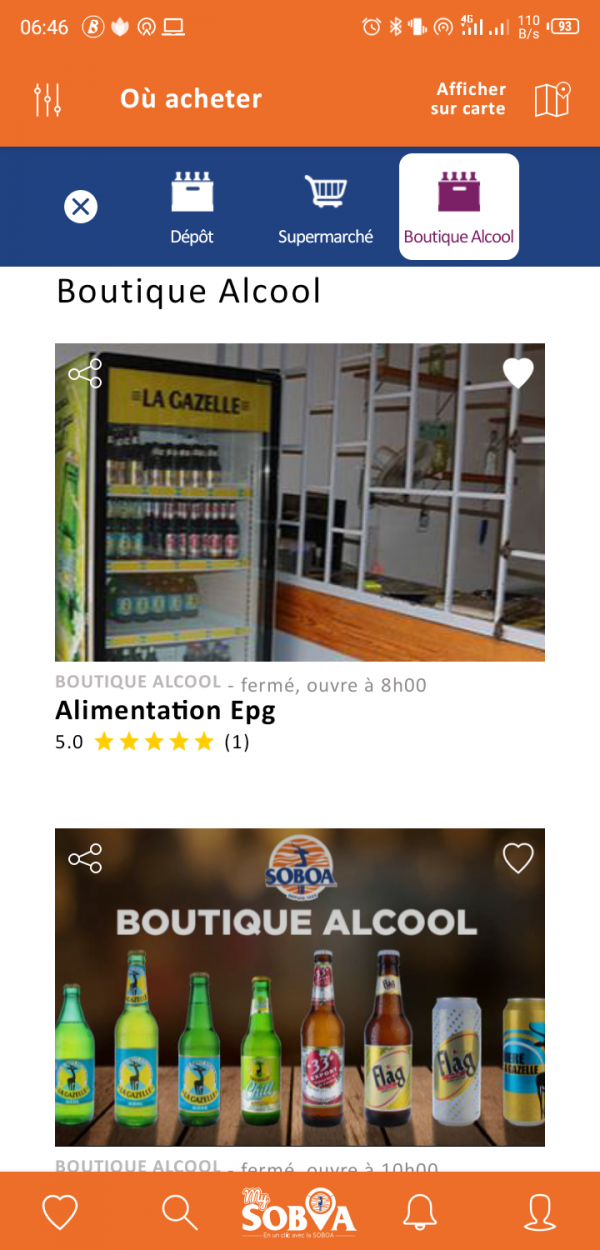600x1250 pixels.
Task: Share the second Boutique Alcool listing
Action: click(x=85, y=858)
